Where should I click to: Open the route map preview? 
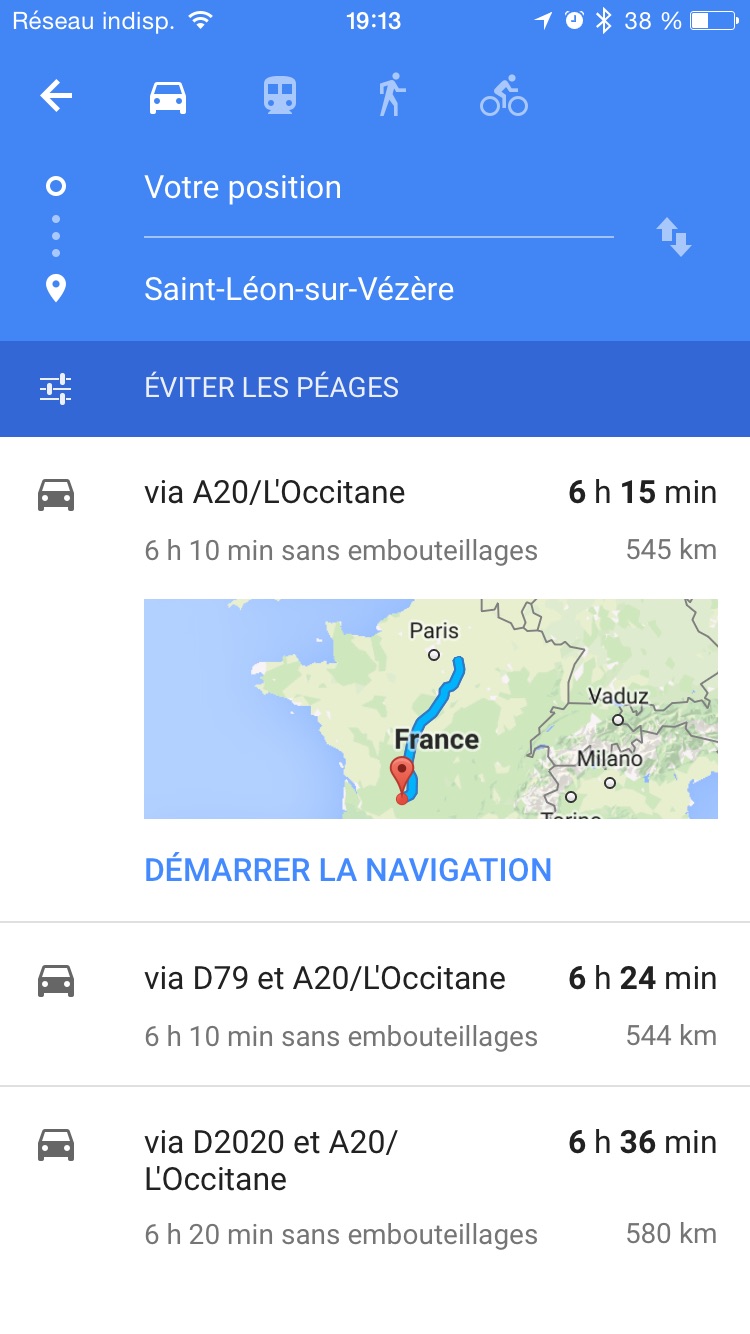coord(431,709)
